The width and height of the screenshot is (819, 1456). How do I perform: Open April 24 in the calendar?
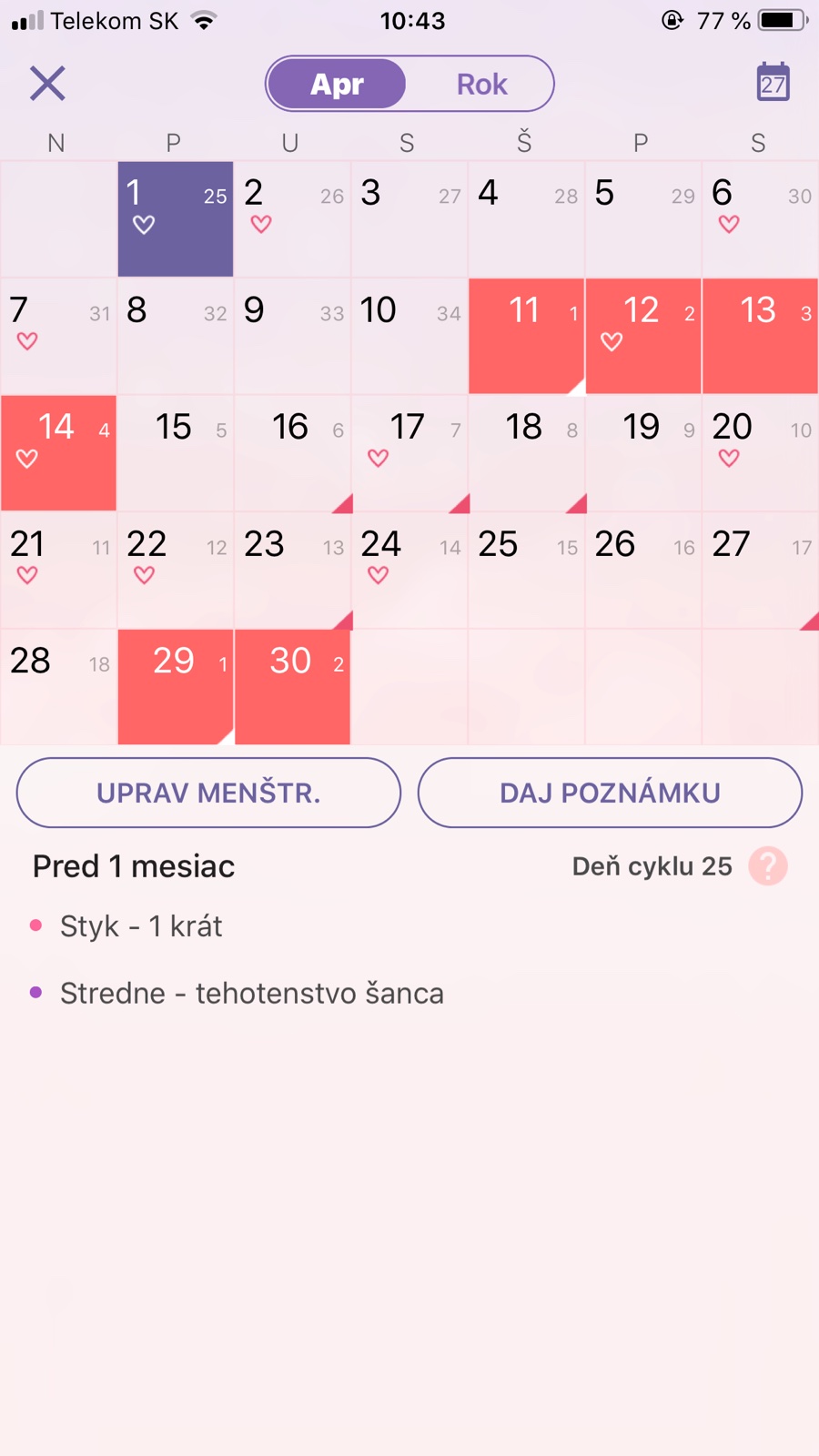[x=409, y=570]
